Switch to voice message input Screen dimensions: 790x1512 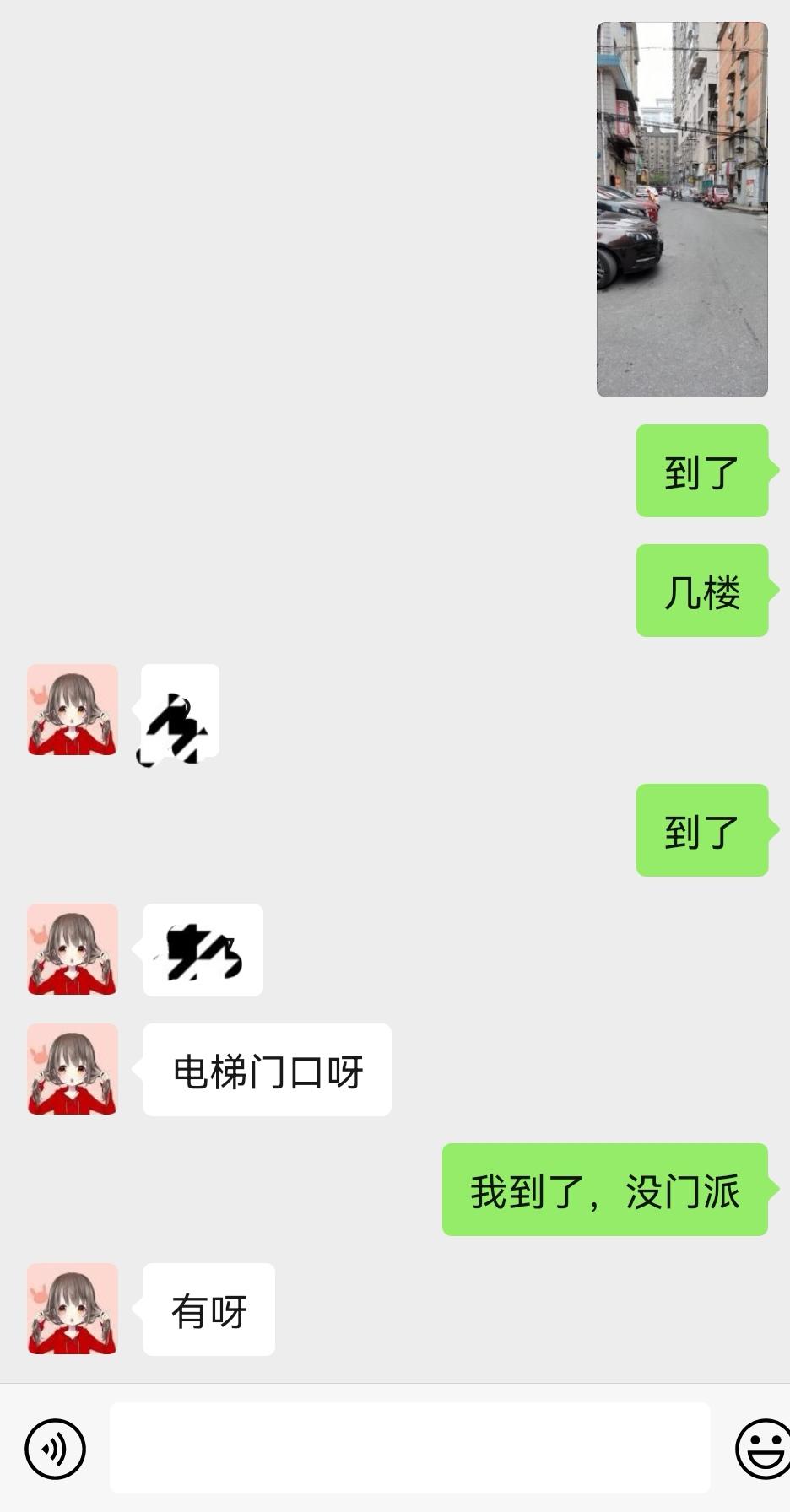click(55, 1449)
